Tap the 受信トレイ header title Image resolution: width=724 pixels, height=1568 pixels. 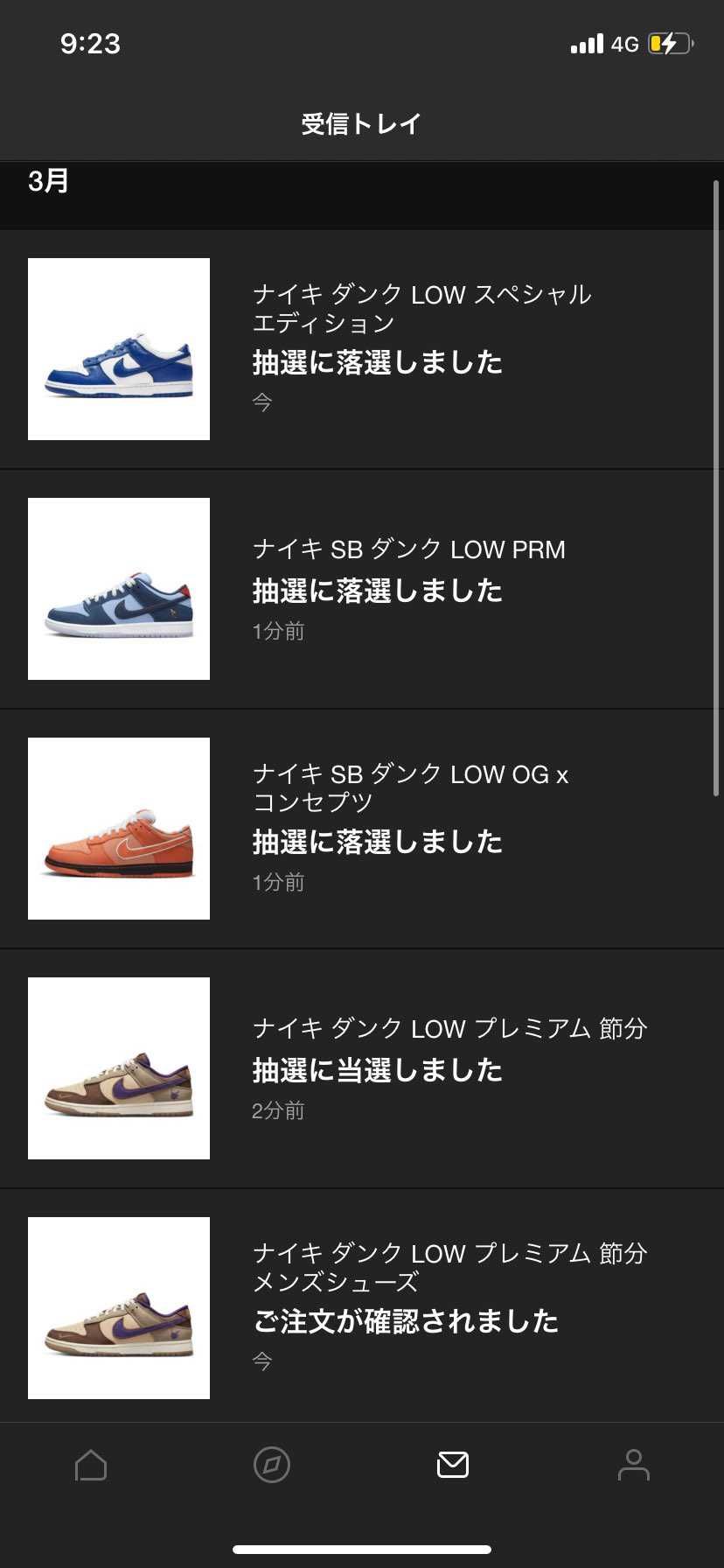click(362, 123)
